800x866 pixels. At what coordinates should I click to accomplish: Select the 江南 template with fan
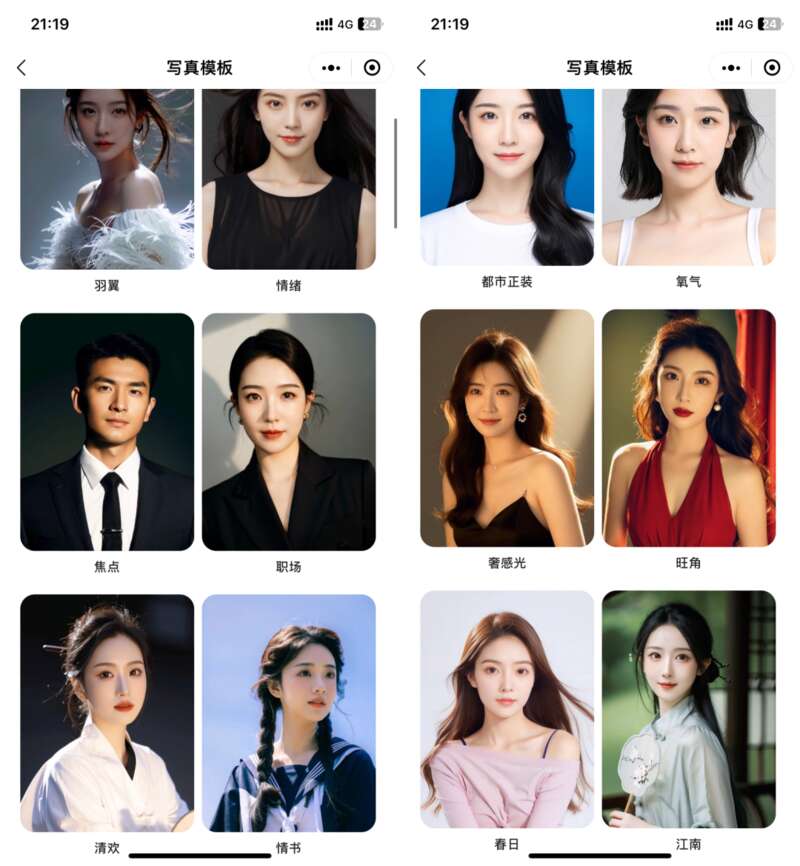[689, 708]
